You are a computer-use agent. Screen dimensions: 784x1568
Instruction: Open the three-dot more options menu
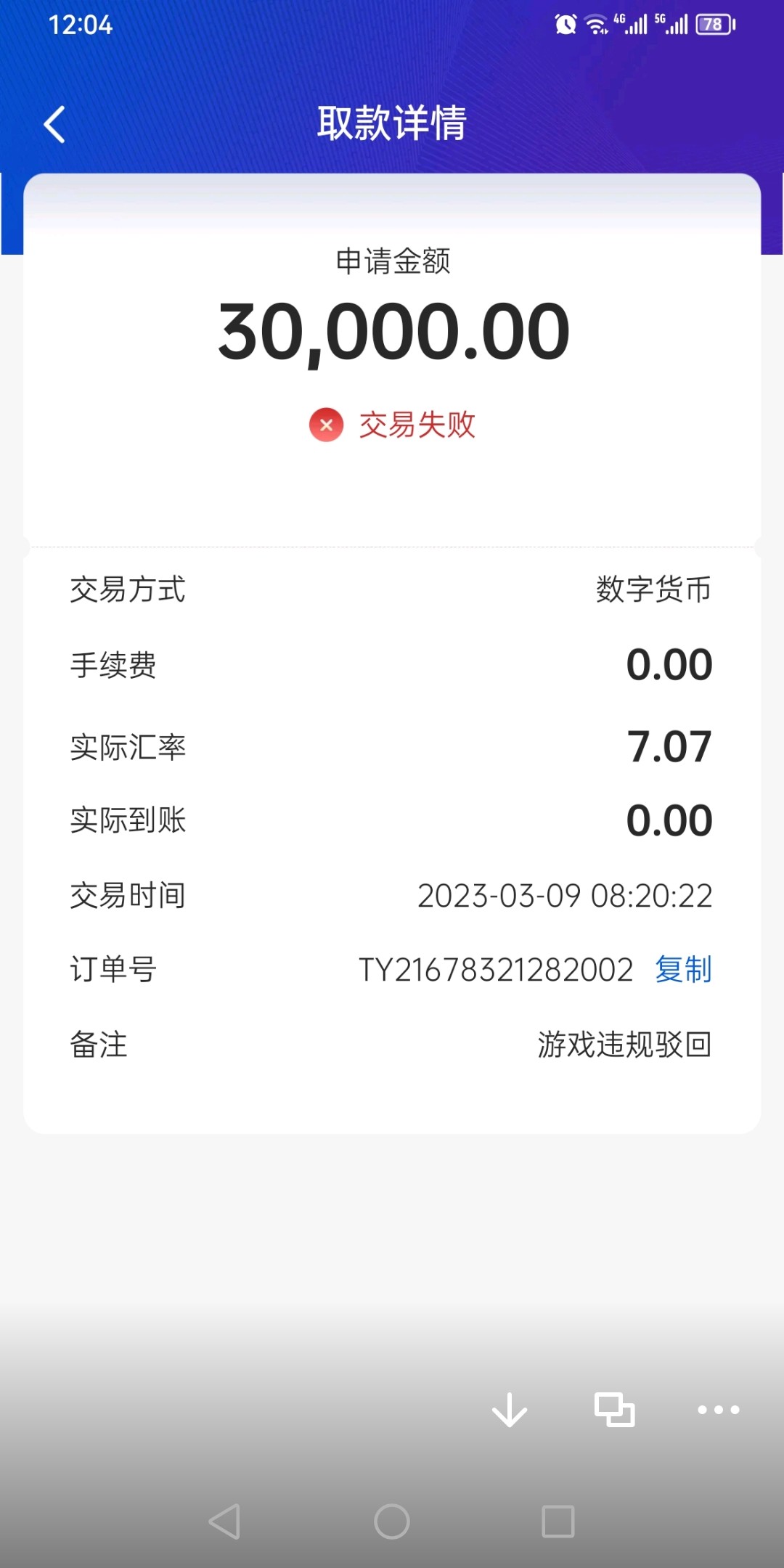pos(718,1410)
